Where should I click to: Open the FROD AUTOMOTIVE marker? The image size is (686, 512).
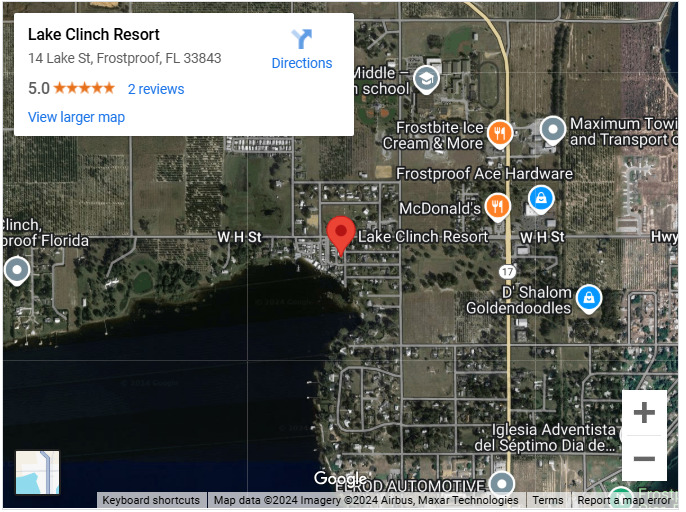(x=501, y=485)
